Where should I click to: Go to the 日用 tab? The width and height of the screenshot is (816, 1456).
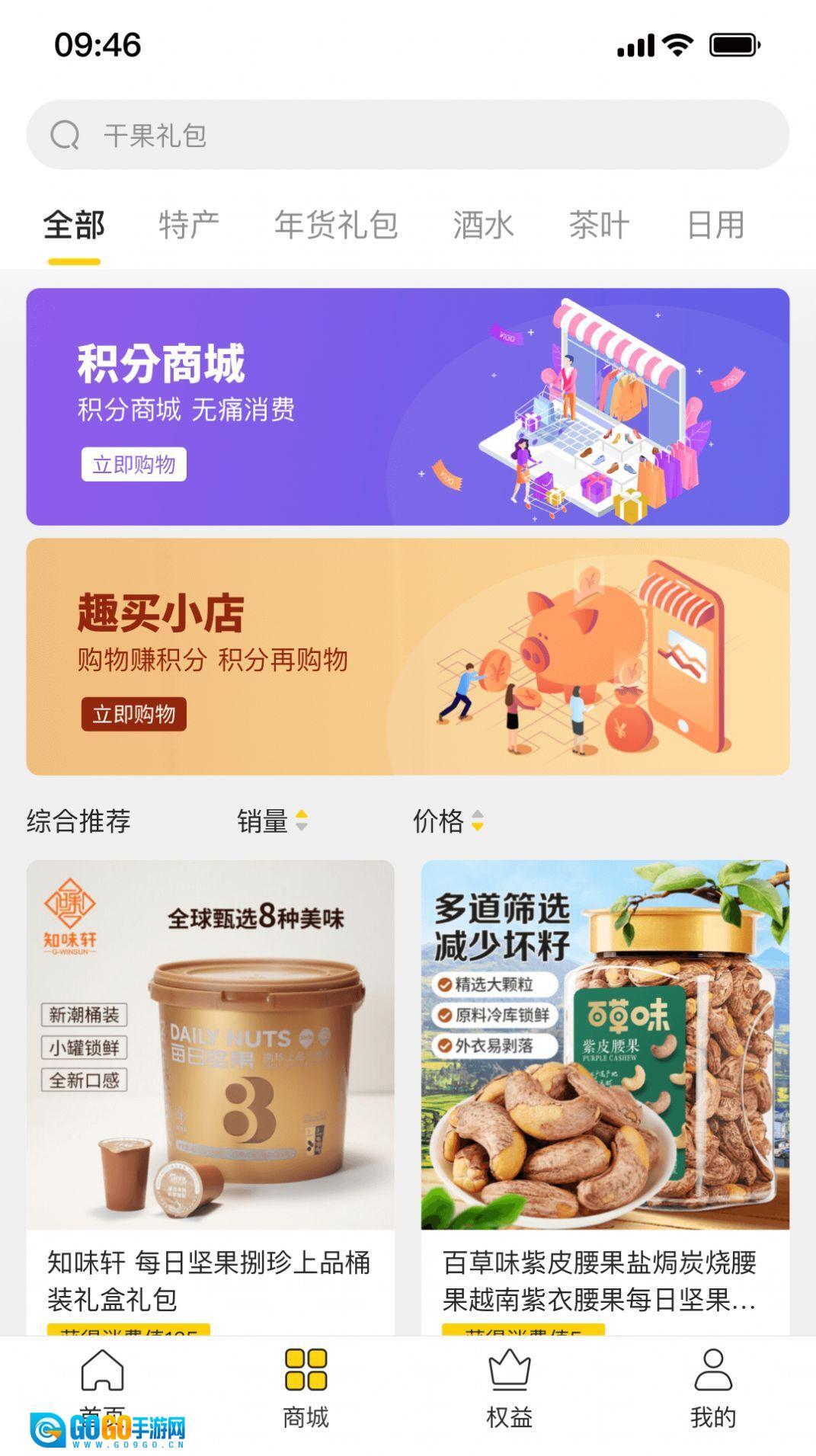point(715,226)
